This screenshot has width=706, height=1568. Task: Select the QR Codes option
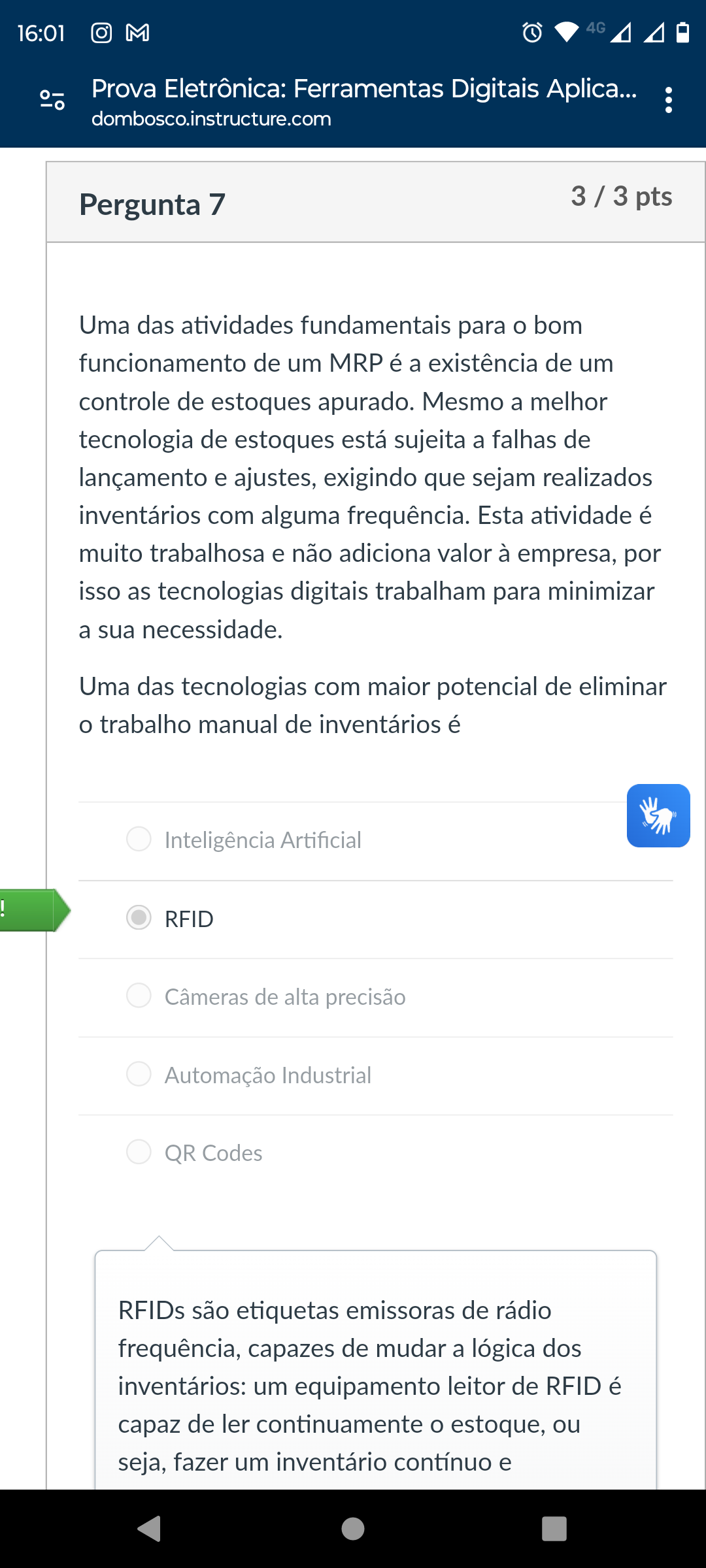click(x=139, y=1152)
